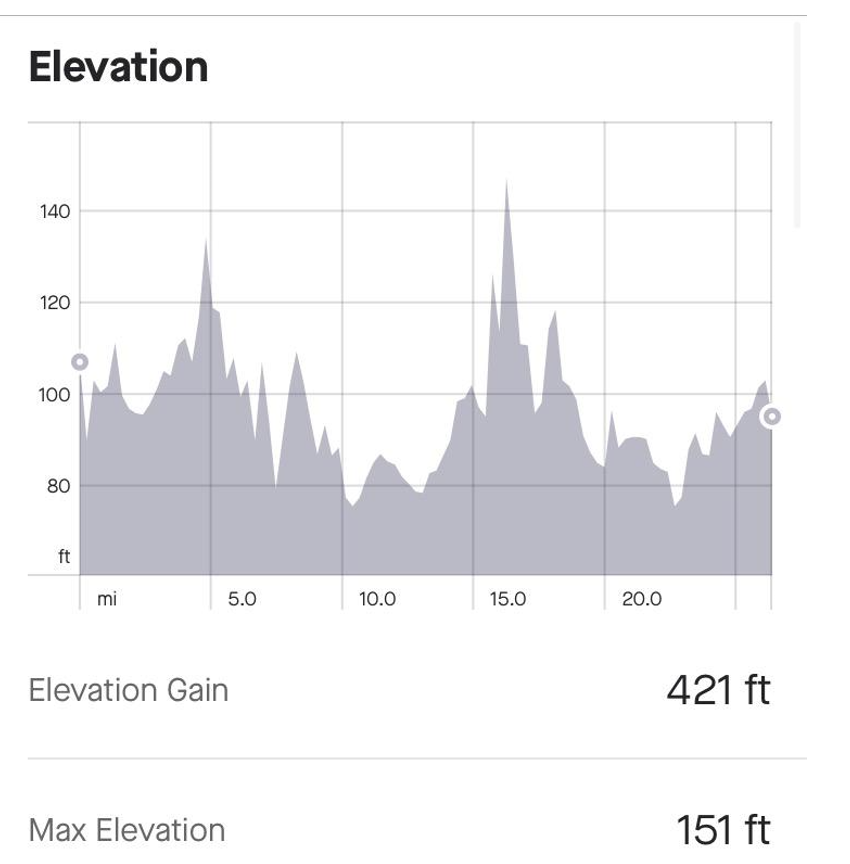Tap the start point marker on elevation chart
The image size is (850, 864).
click(x=80, y=362)
